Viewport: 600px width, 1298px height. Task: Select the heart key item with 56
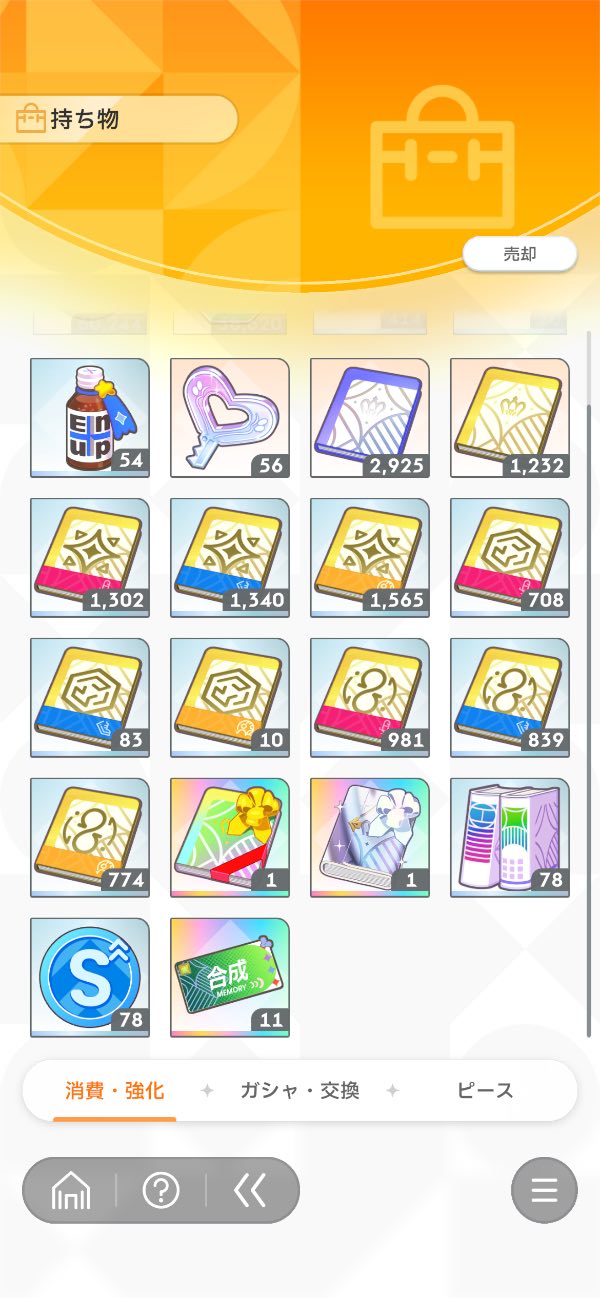[230, 418]
